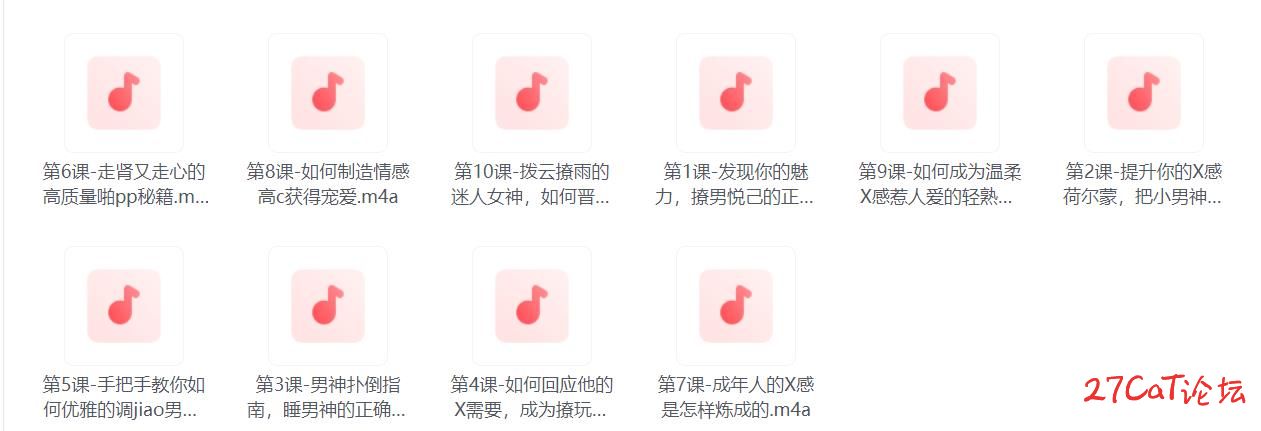1261x431 pixels.
Task: Open 第8课-如何制造情感 audio file
Action: 328,92
